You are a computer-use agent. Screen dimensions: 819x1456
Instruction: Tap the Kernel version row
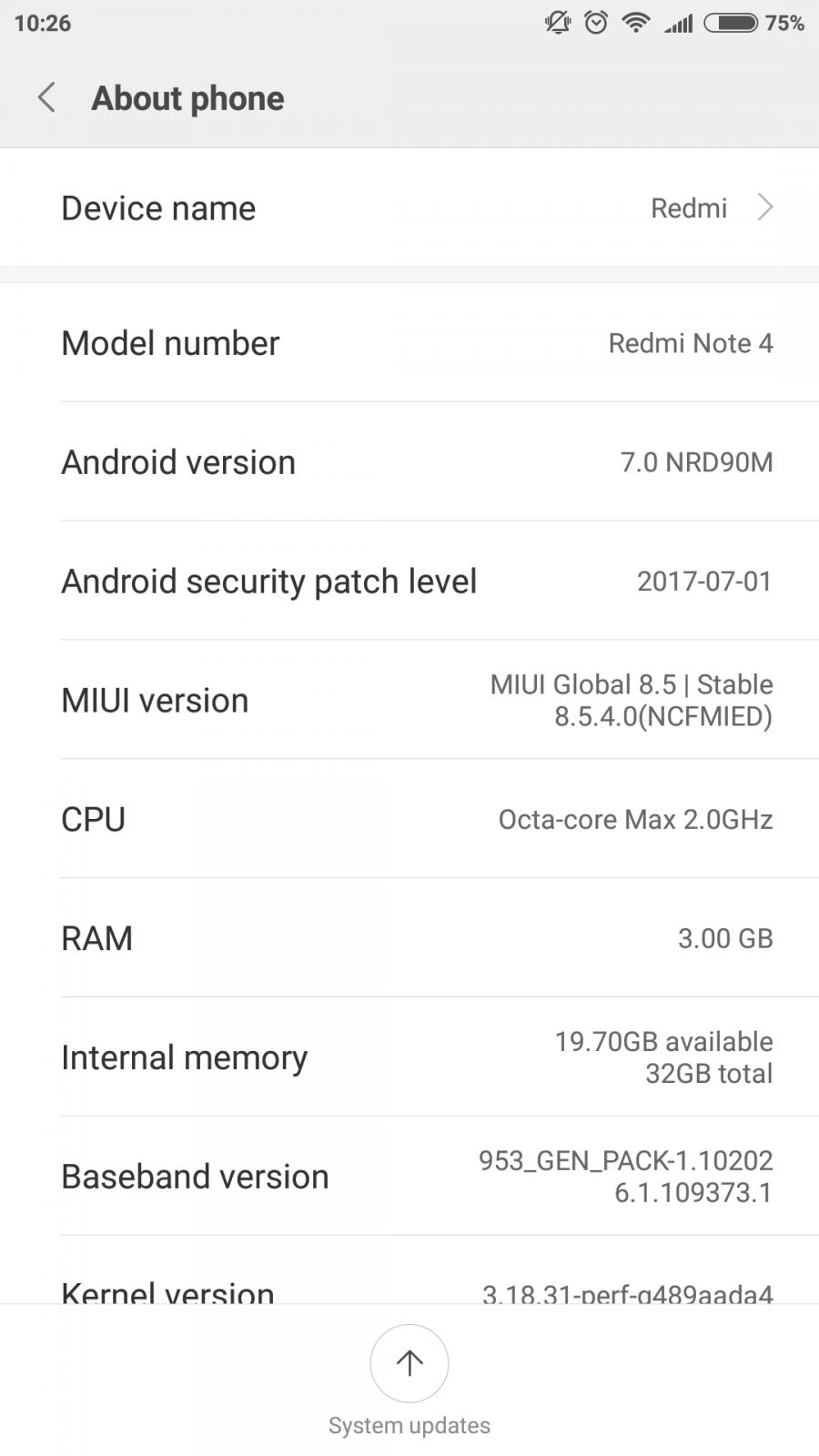point(409,1271)
